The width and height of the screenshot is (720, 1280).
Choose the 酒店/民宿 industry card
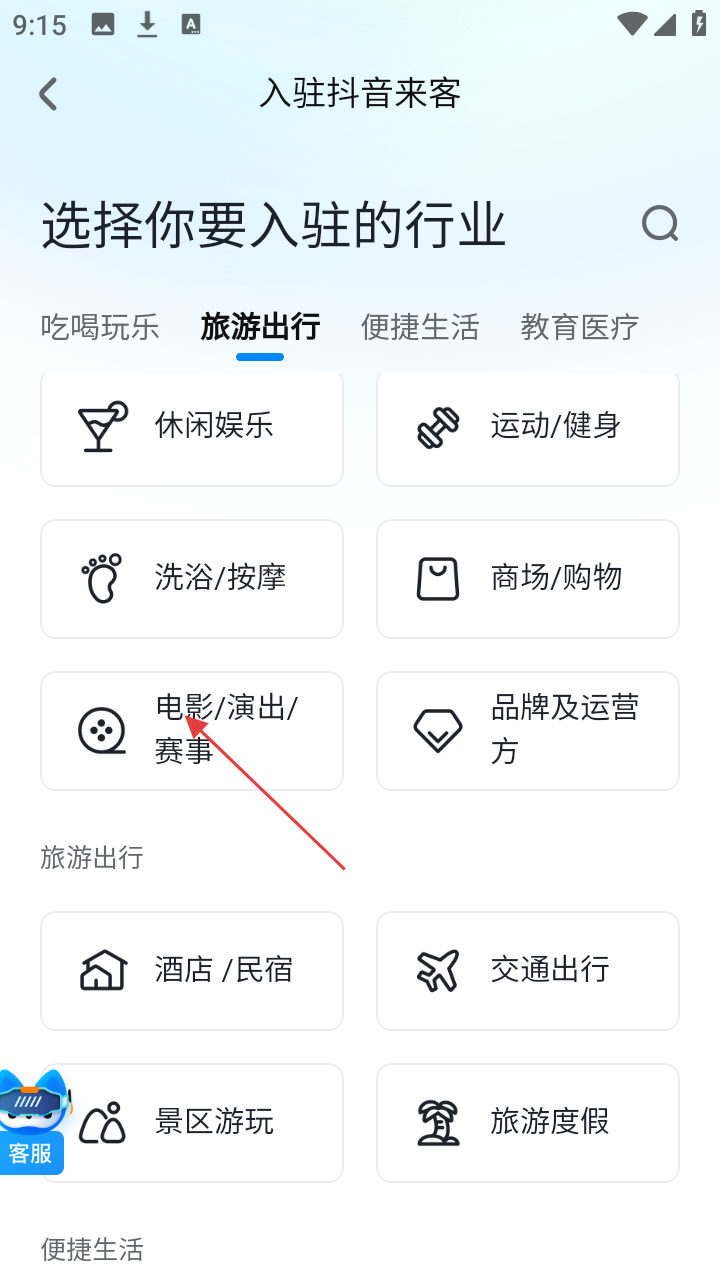click(192, 970)
